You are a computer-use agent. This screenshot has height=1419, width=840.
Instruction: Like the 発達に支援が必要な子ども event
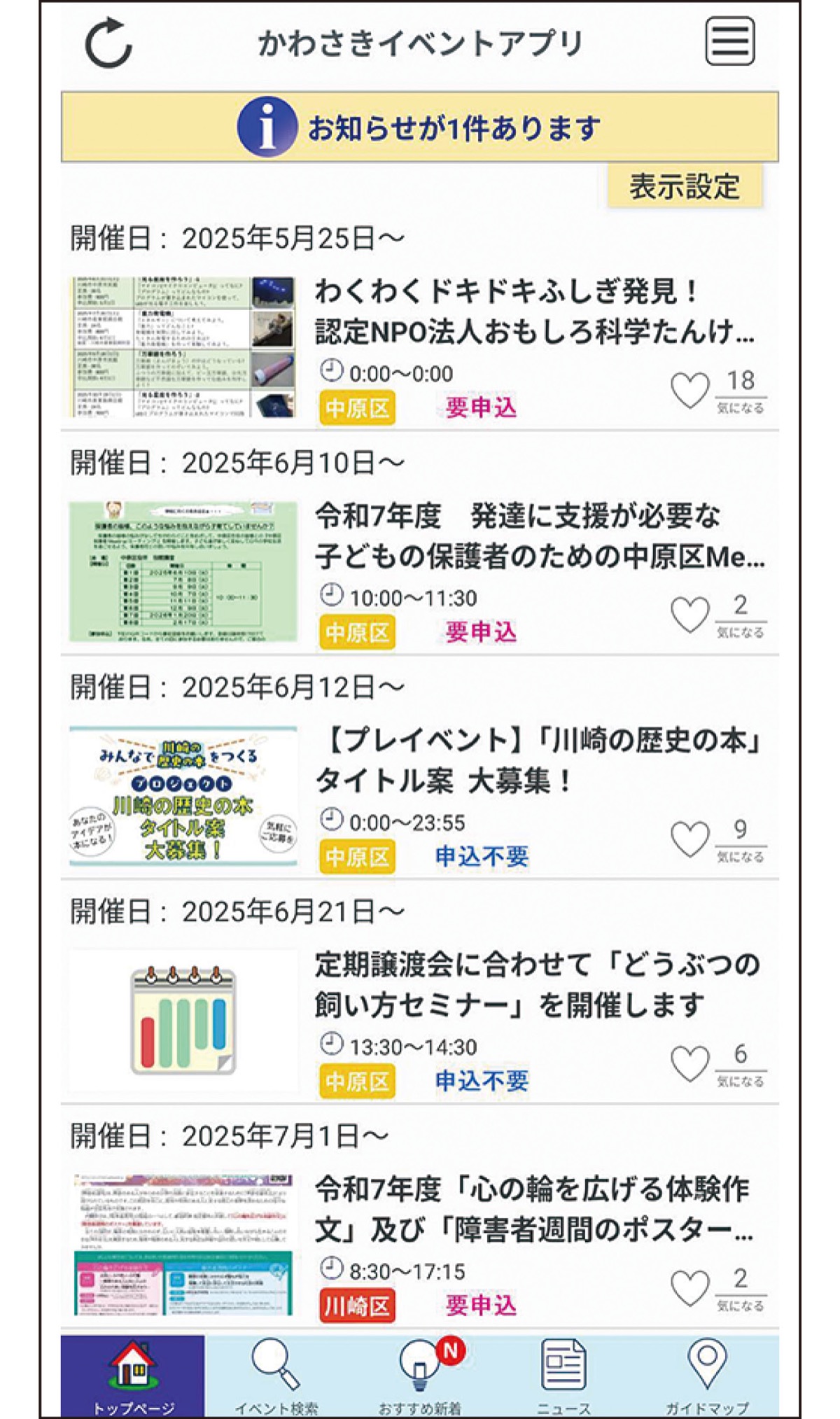point(690,615)
